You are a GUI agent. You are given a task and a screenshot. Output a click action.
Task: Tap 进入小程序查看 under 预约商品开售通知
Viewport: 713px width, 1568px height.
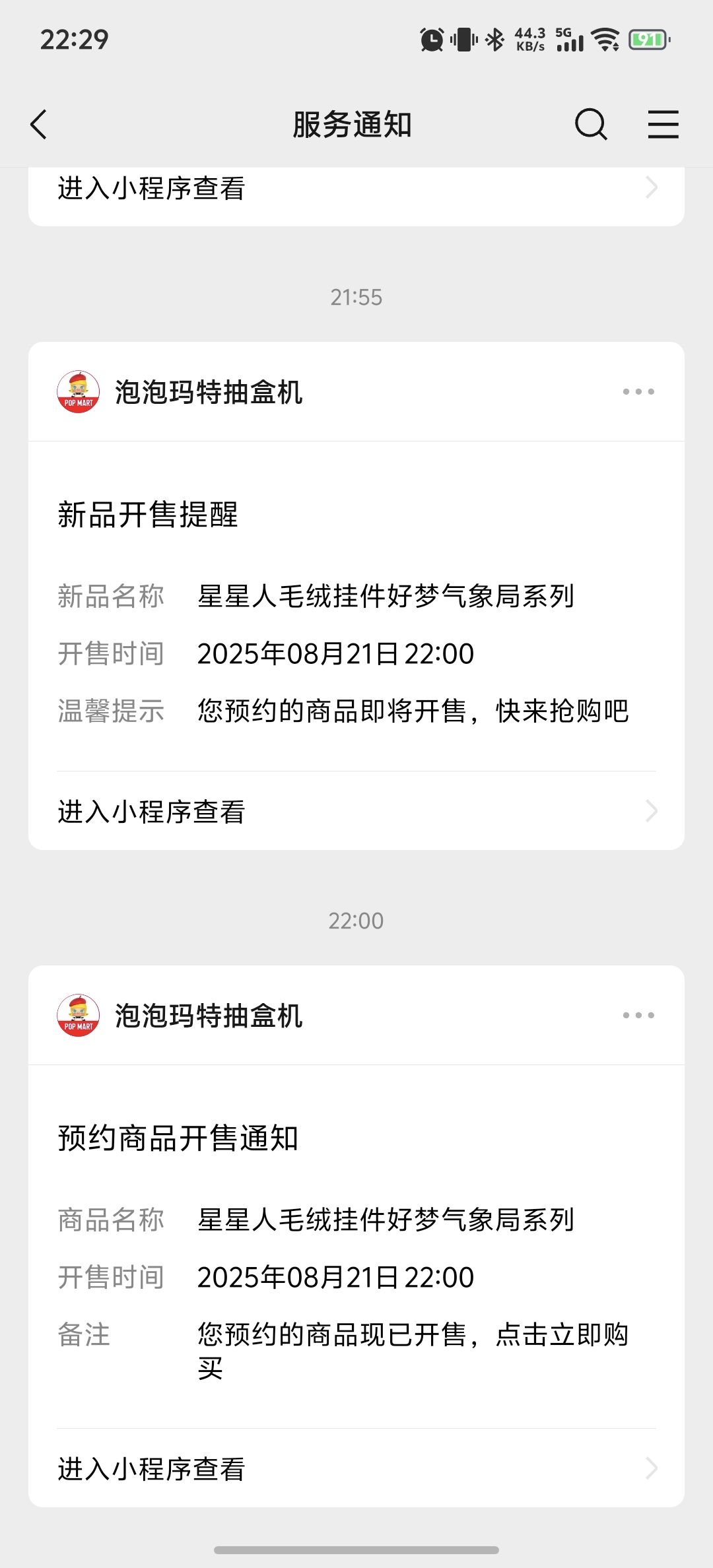tap(356, 1468)
